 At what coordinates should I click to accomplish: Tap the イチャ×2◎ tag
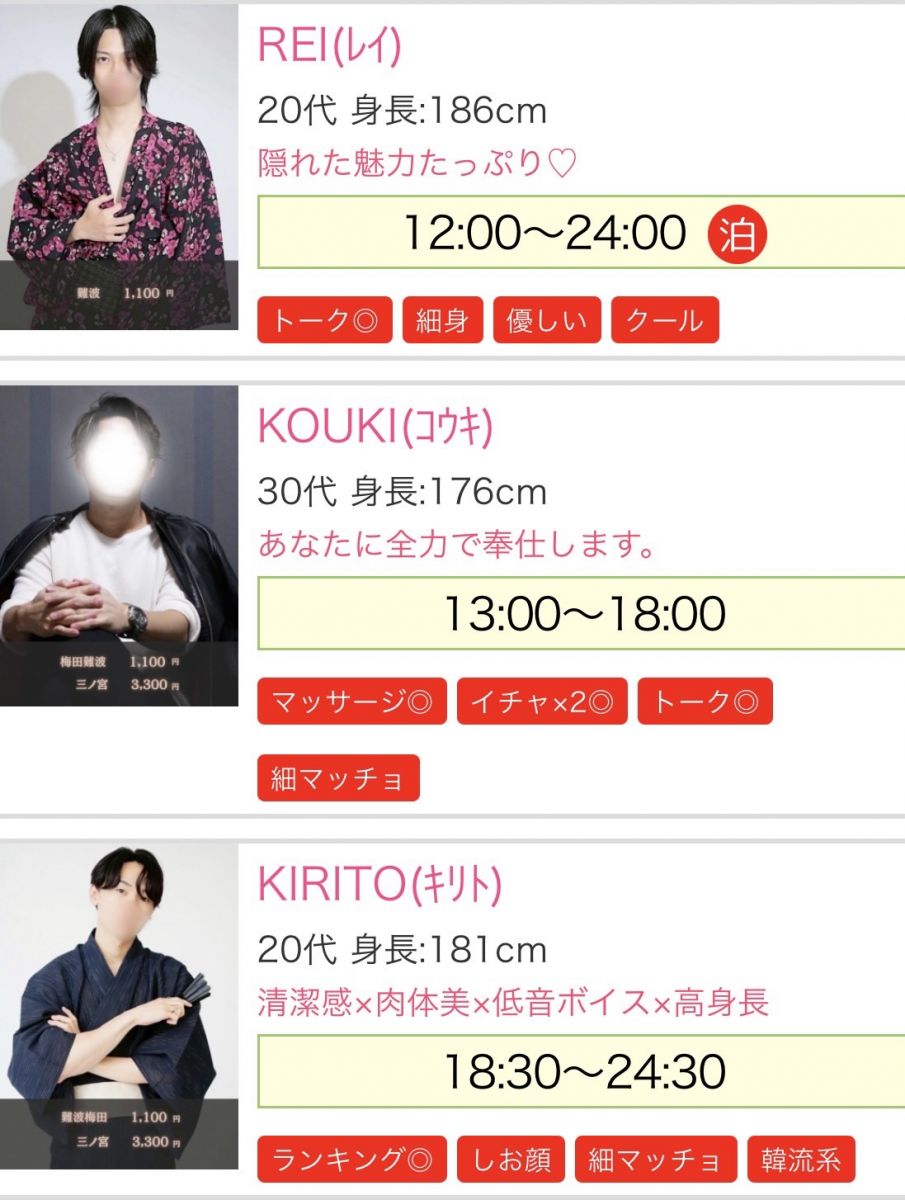pyautogui.click(x=542, y=702)
